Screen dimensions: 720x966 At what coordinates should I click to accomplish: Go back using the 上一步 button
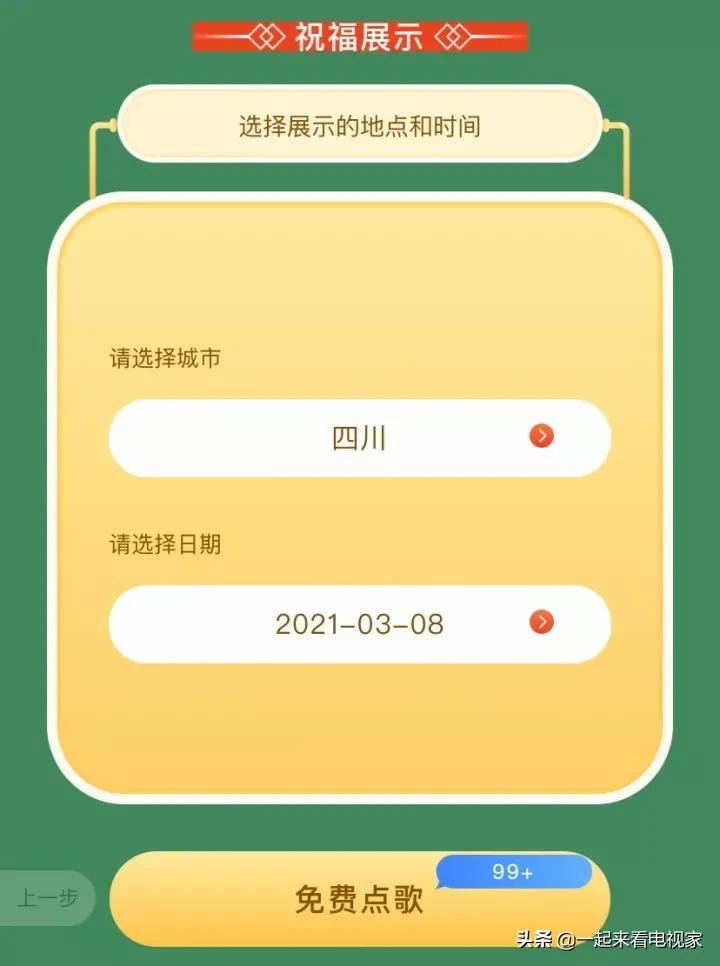50,898
